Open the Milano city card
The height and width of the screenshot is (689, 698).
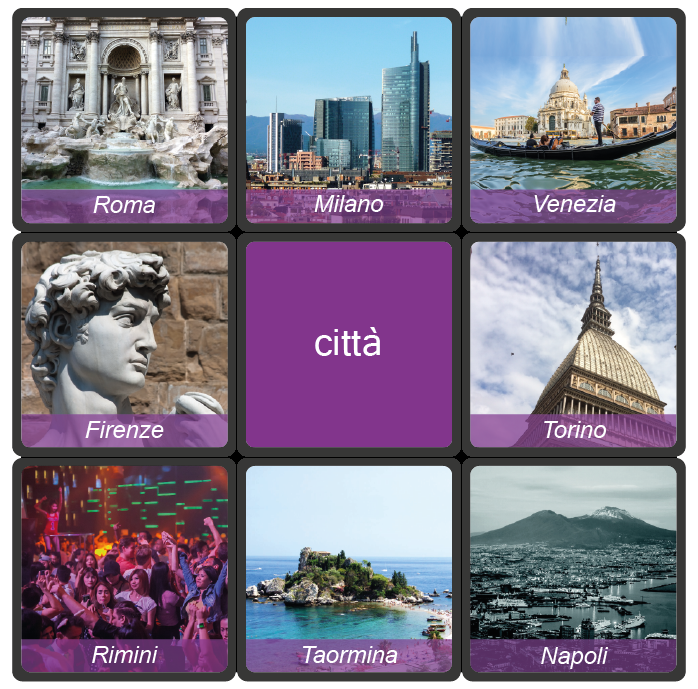tap(349, 120)
